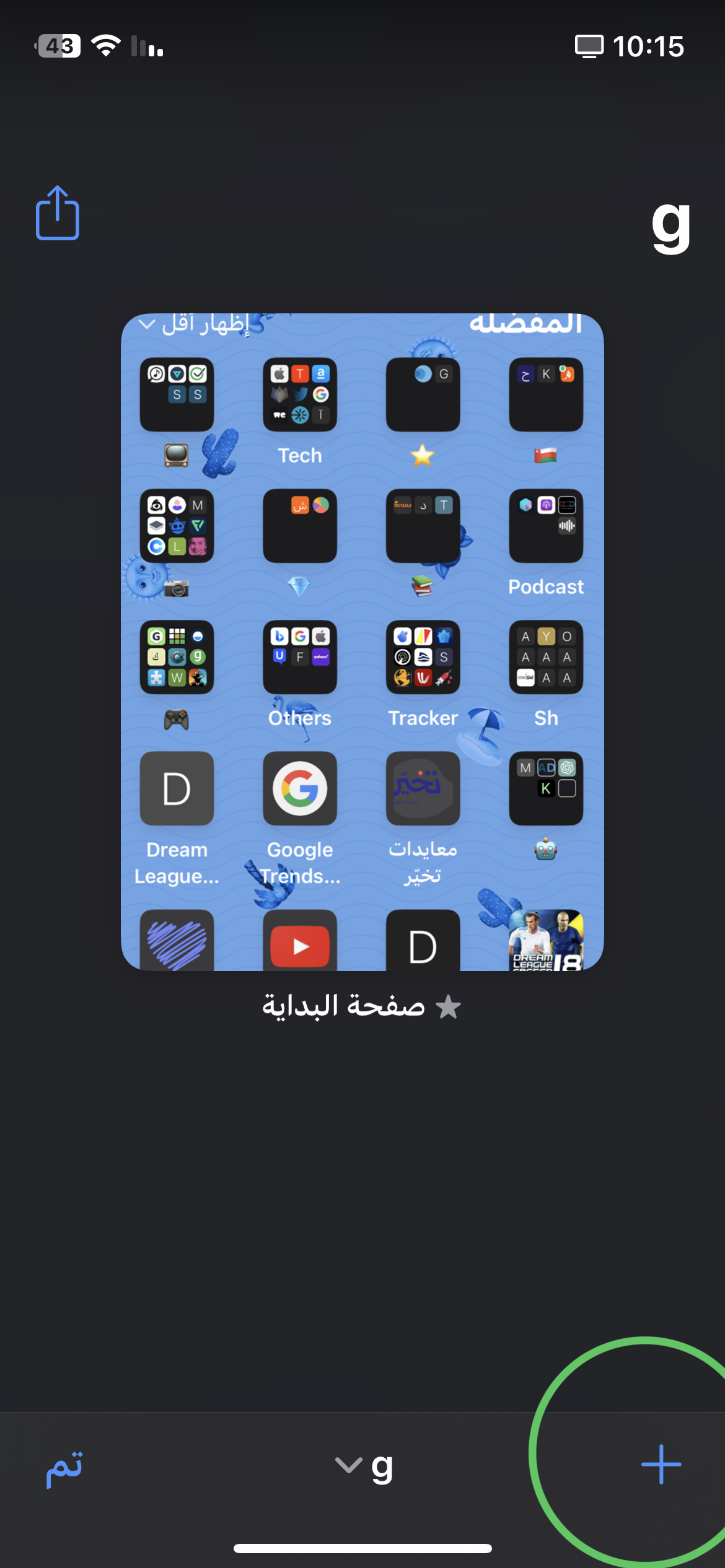Expand the 'g' tab group dropdown
725x1568 pixels.
(x=364, y=1466)
